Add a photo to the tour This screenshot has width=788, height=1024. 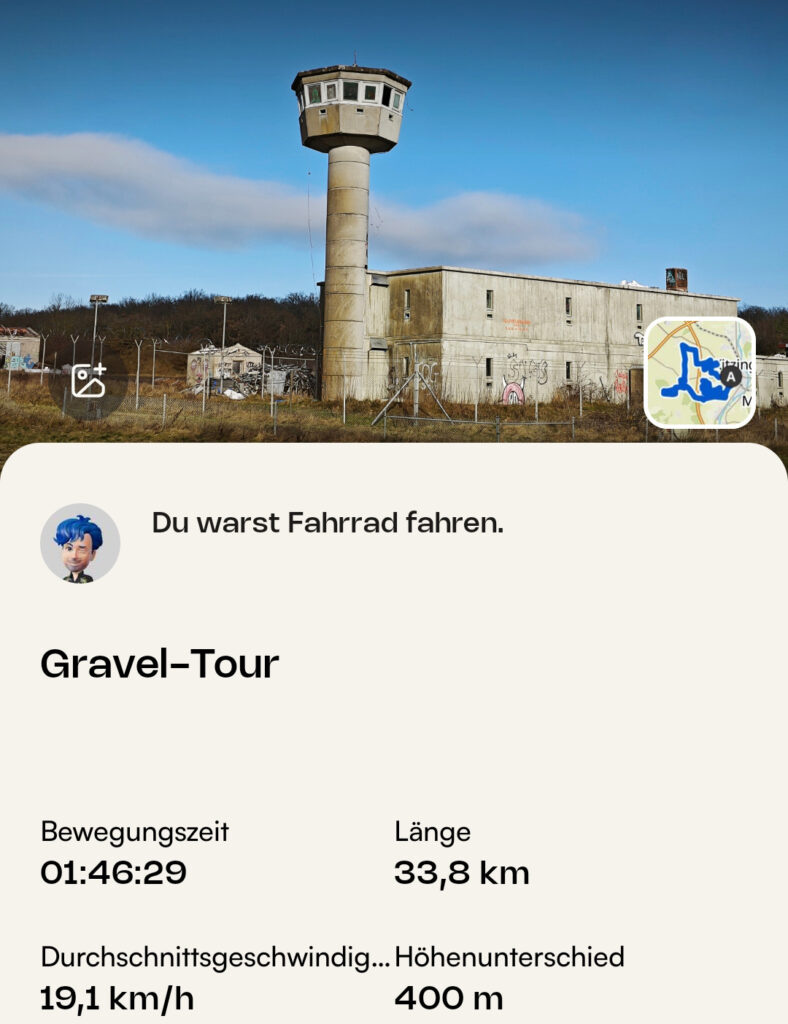click(88, 380)
